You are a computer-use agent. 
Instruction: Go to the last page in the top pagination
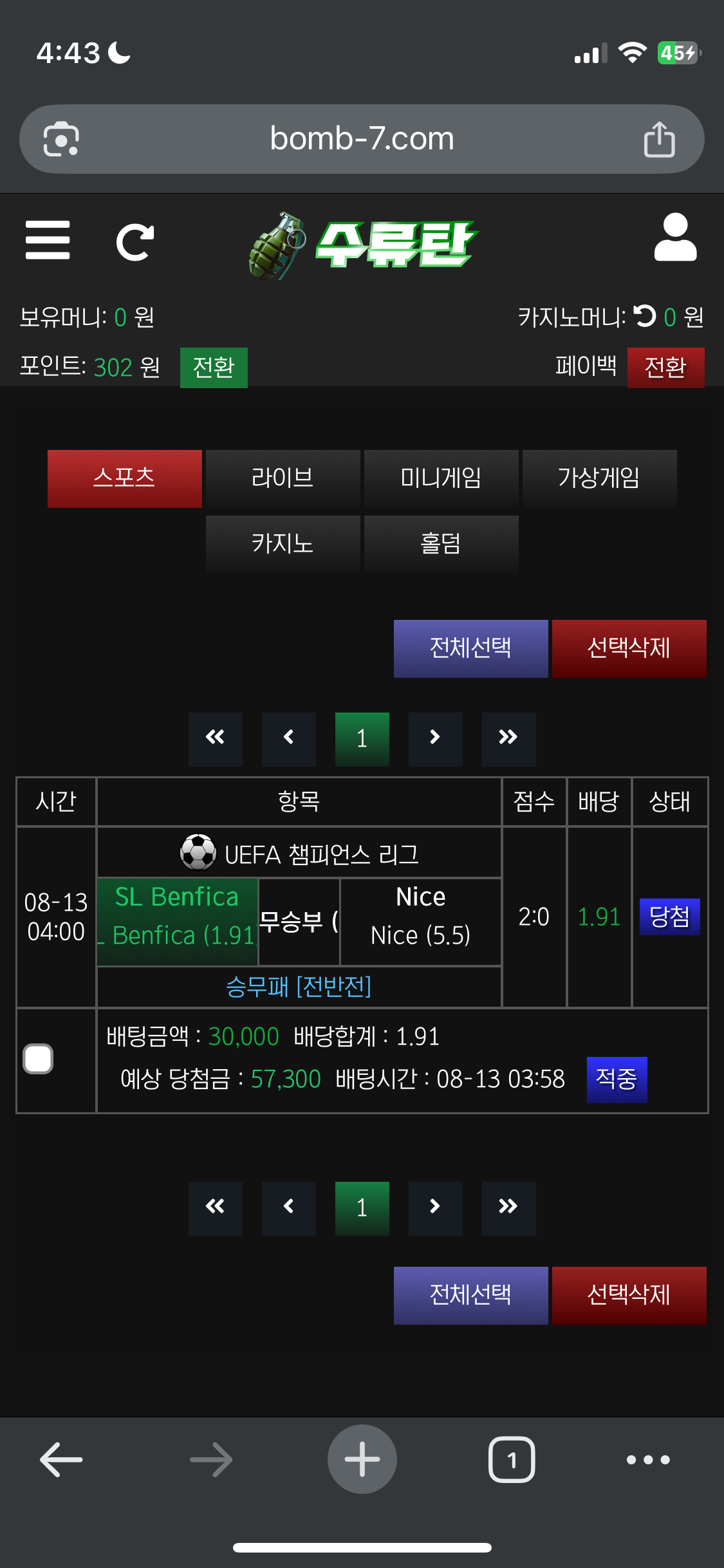coord(508,738)
